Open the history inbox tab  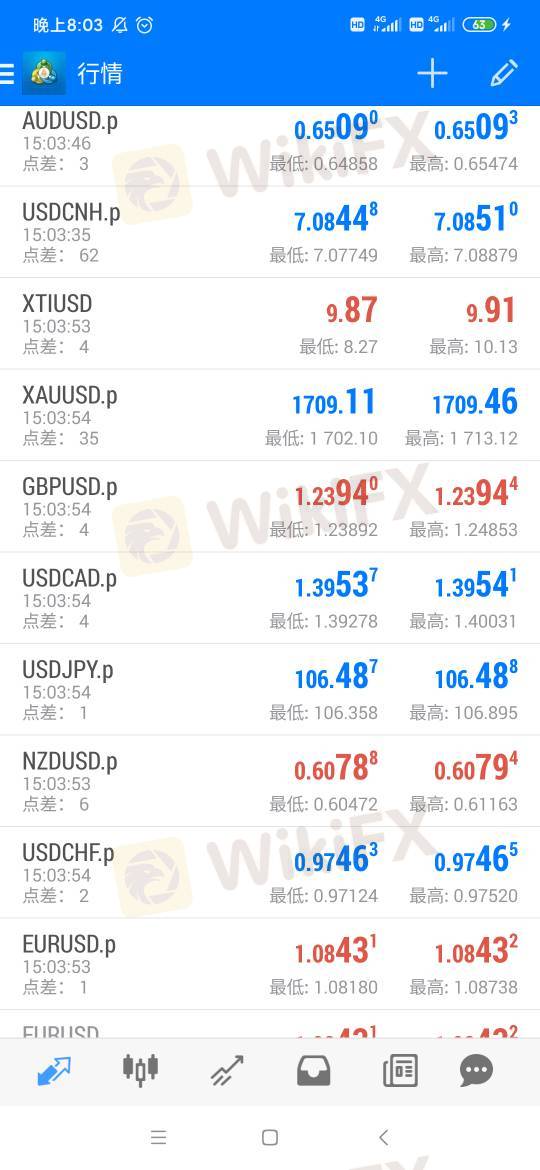[313, 1071]
